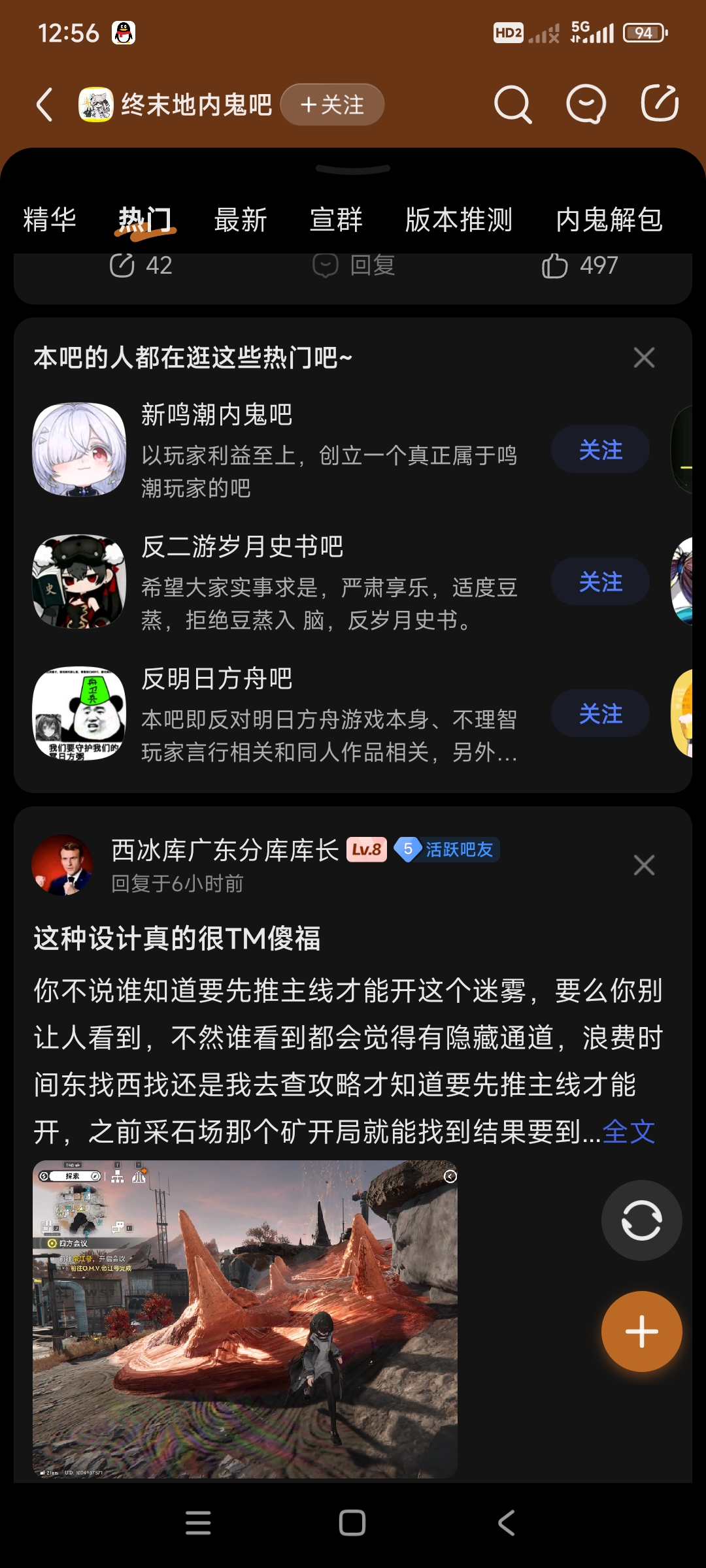Viewport: 706px width, 1568px height.
Task: Refresh the feed with the circular arrows button
Action: pos(641,1220)
